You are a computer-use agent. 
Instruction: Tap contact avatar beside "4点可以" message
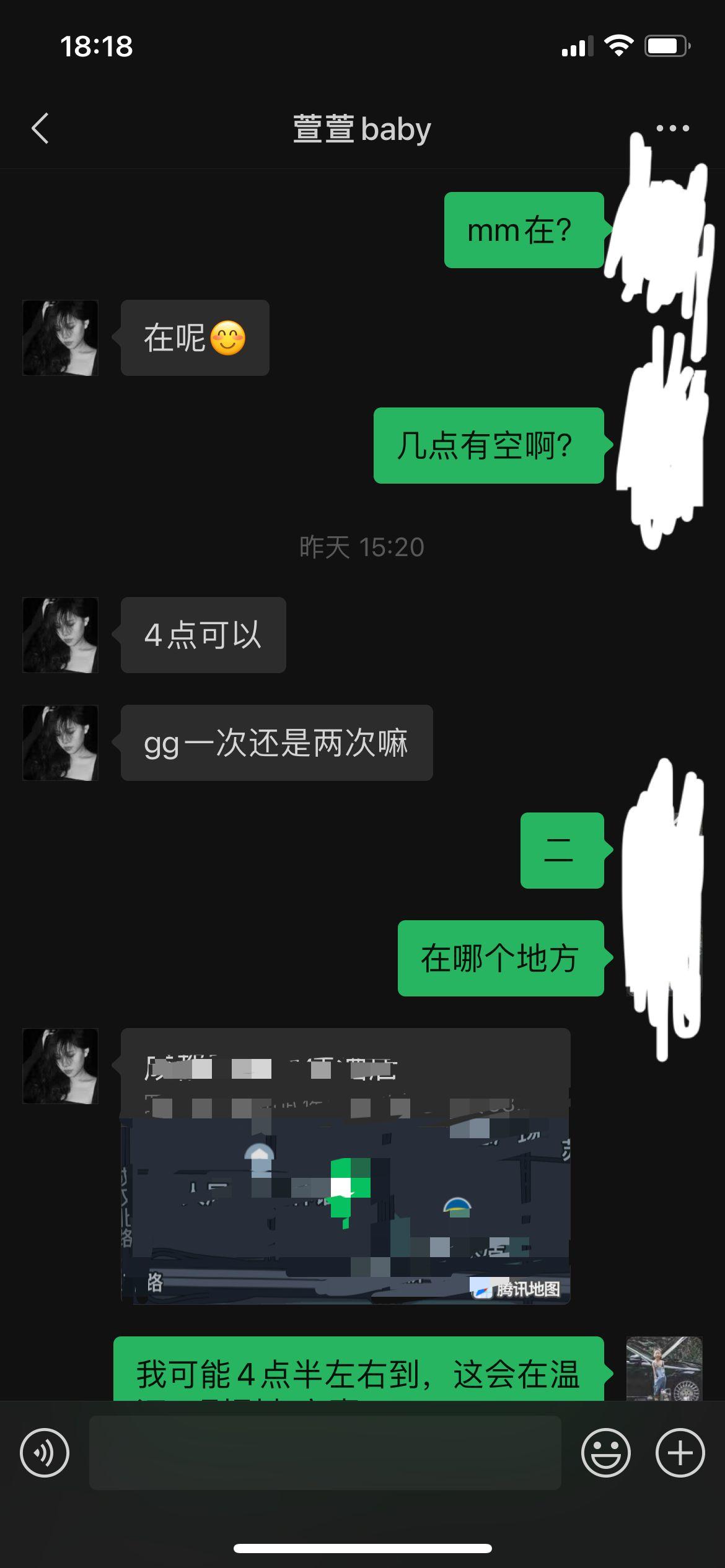click(x=61, y=635)
